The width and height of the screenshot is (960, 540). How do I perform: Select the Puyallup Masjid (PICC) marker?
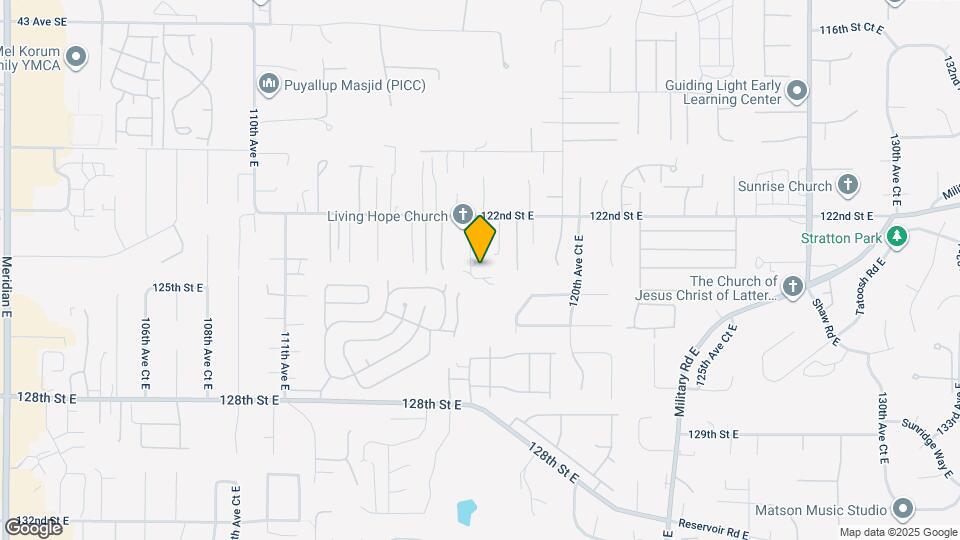tap(268, 85)
